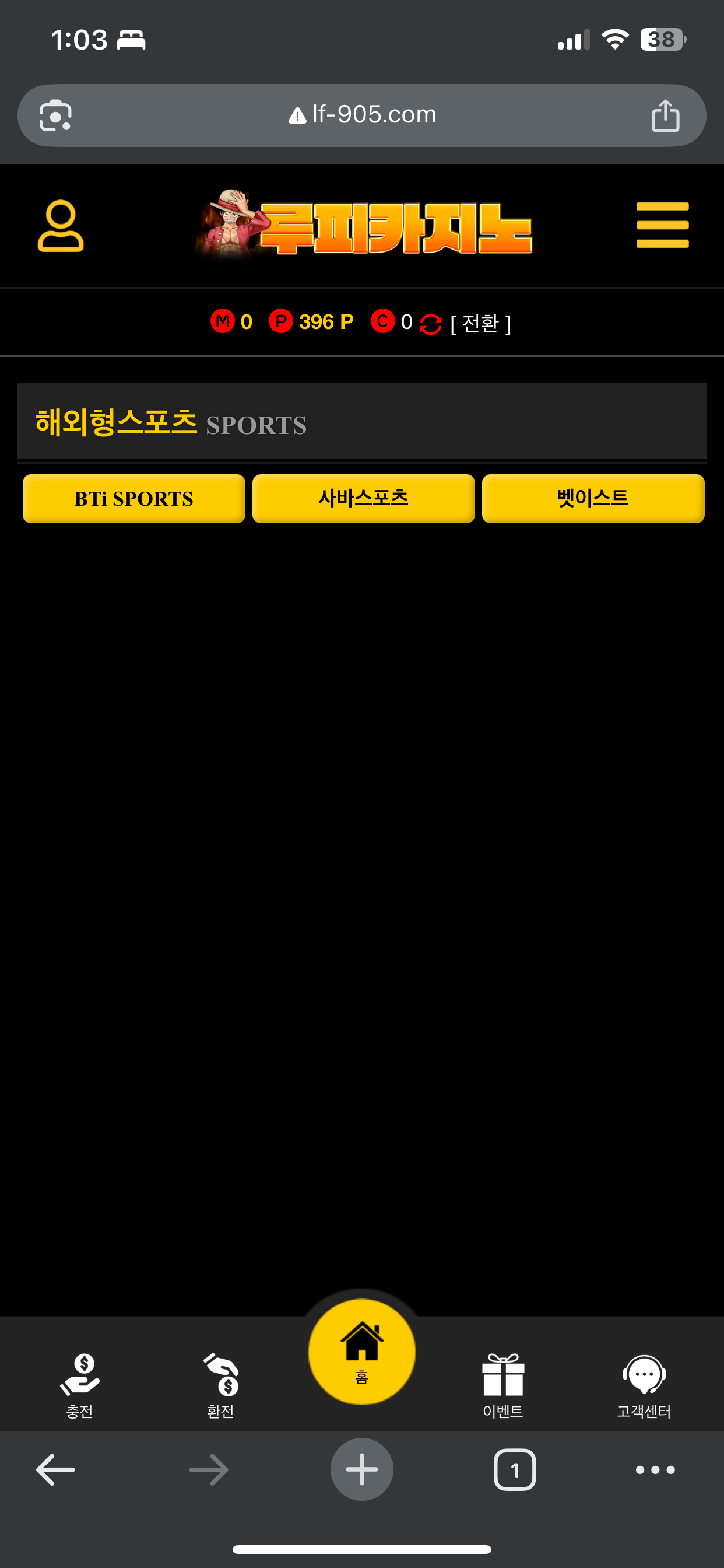Share this page from the address bar
Viewport: 724px width, 1568px height.
click(665, 116)
